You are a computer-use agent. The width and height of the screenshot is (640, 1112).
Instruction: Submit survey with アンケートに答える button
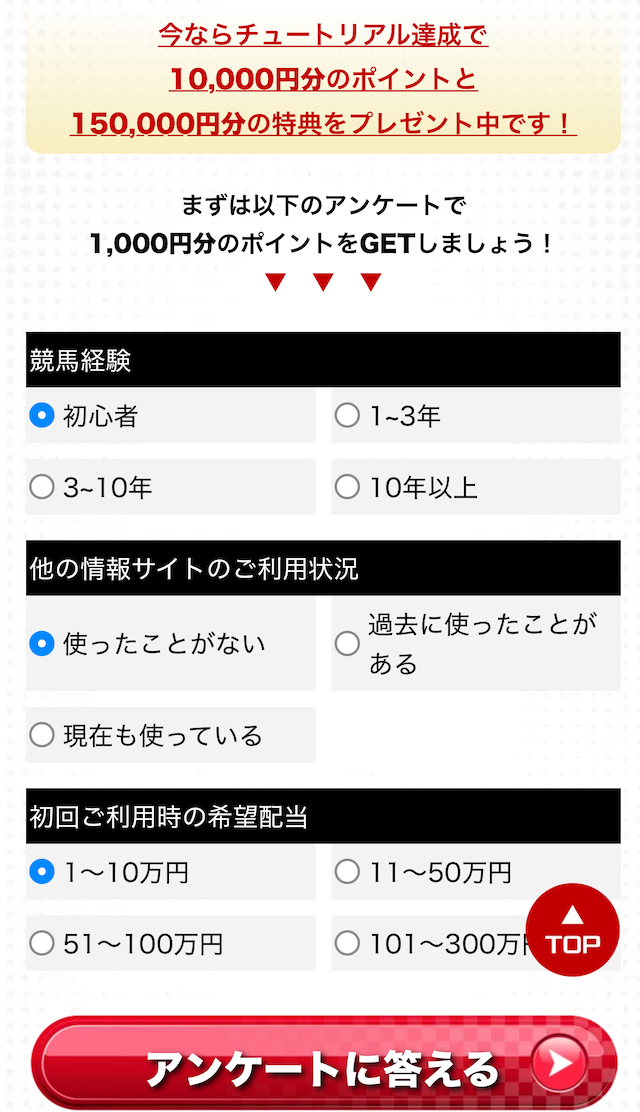[x=323, y=1067]
